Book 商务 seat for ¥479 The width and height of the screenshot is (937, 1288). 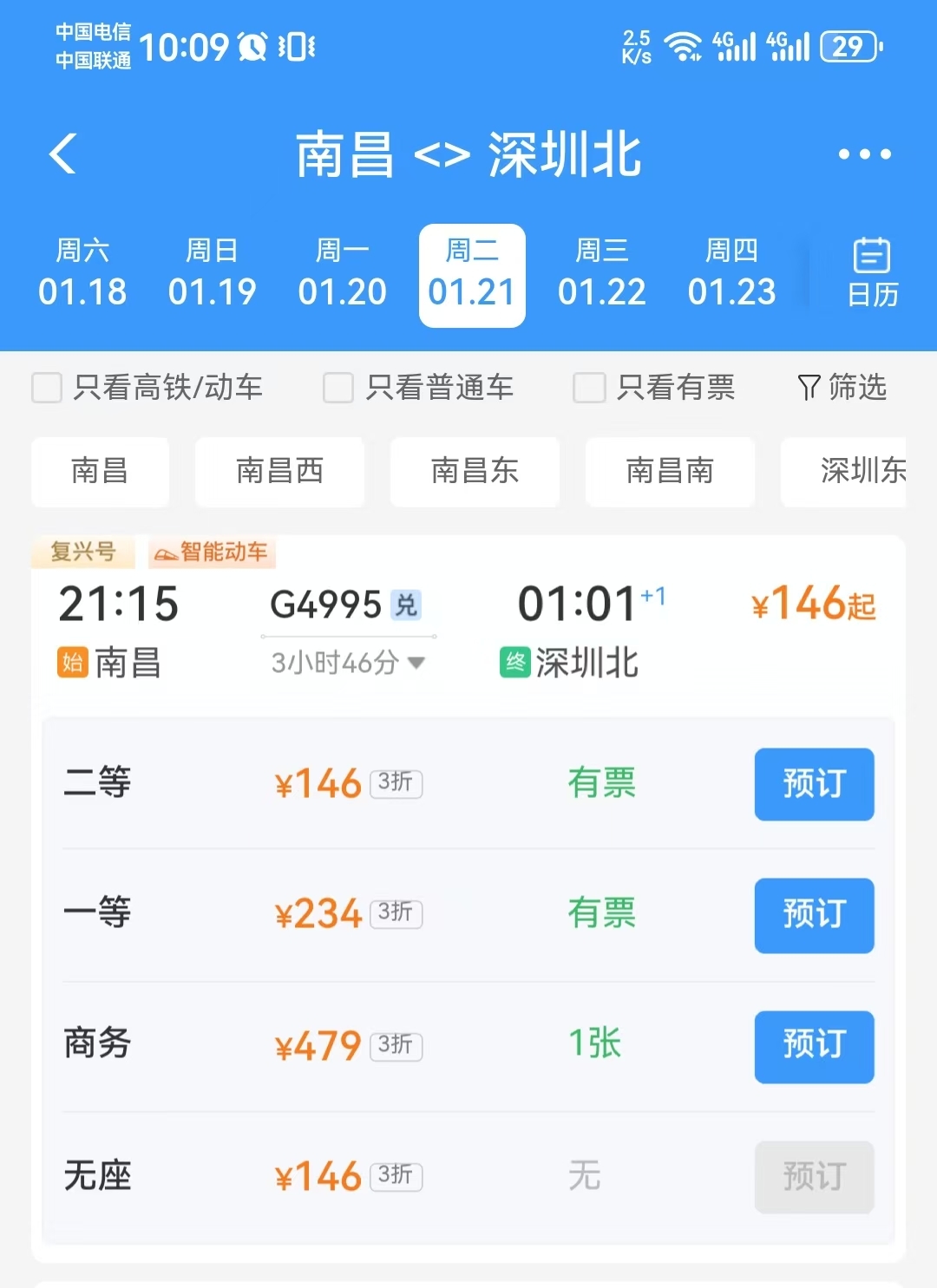814,1046
